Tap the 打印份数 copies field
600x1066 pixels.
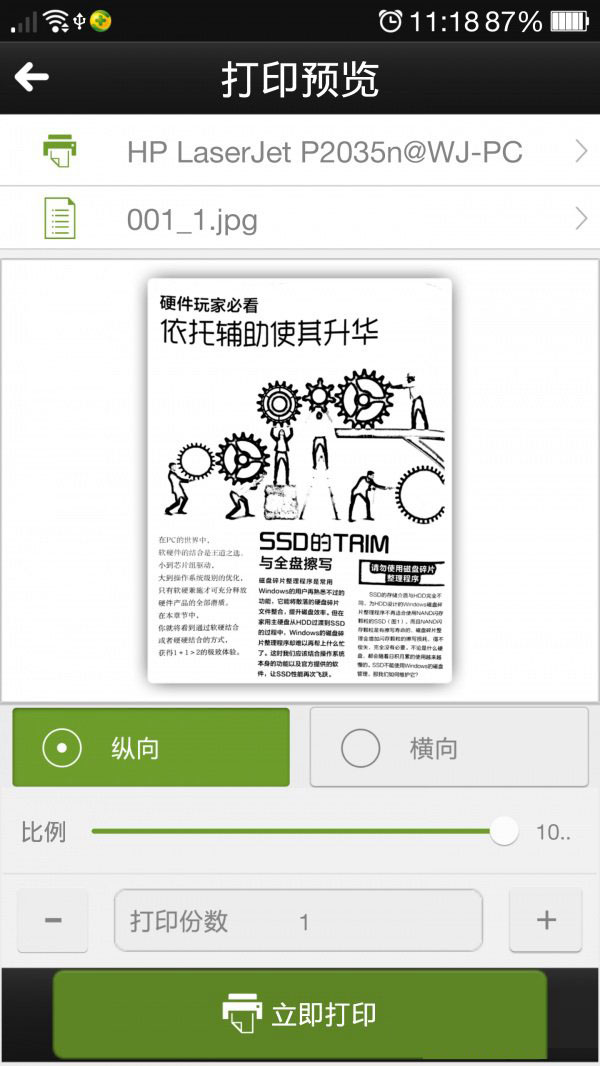(x=298, y=920)
